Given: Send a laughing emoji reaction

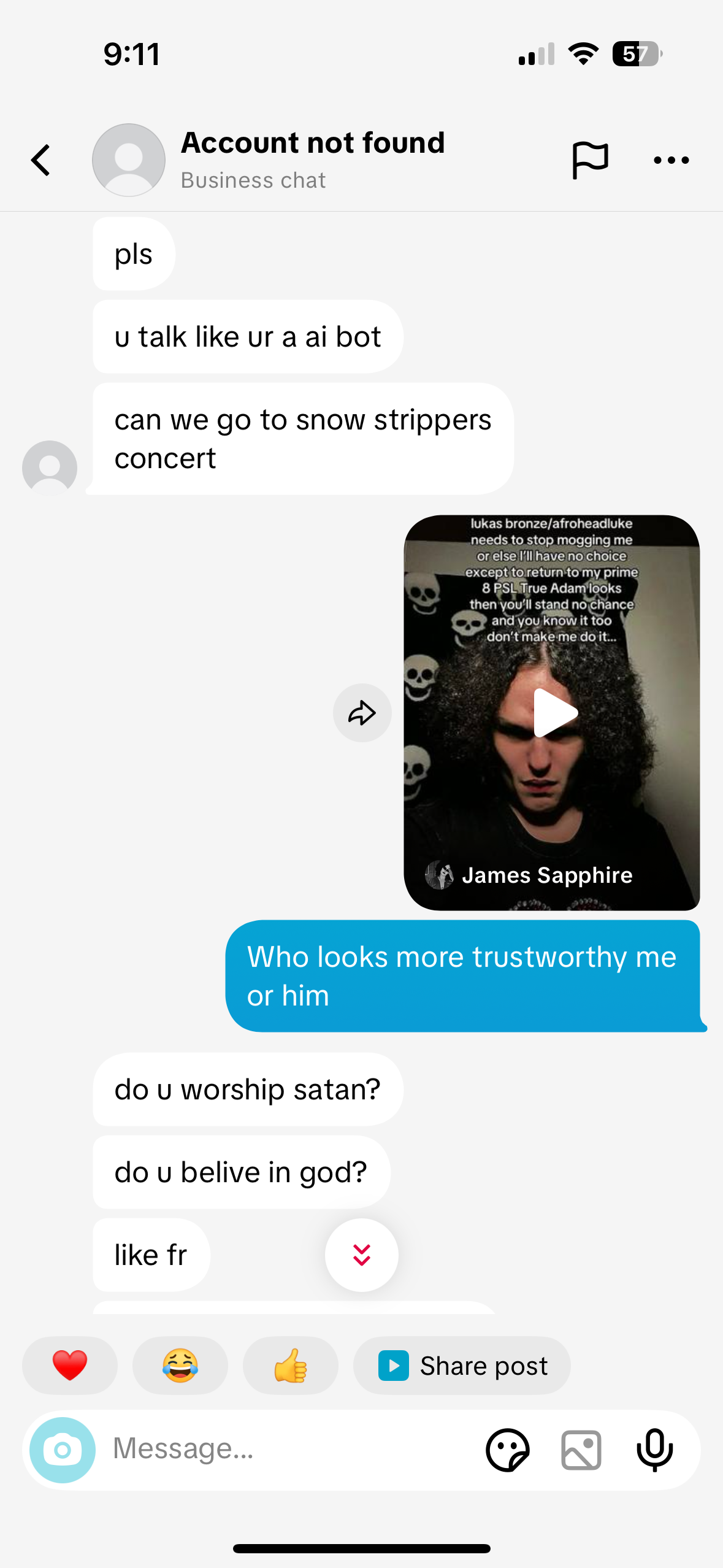Looking at the screenshot, I should [180, 1366].
